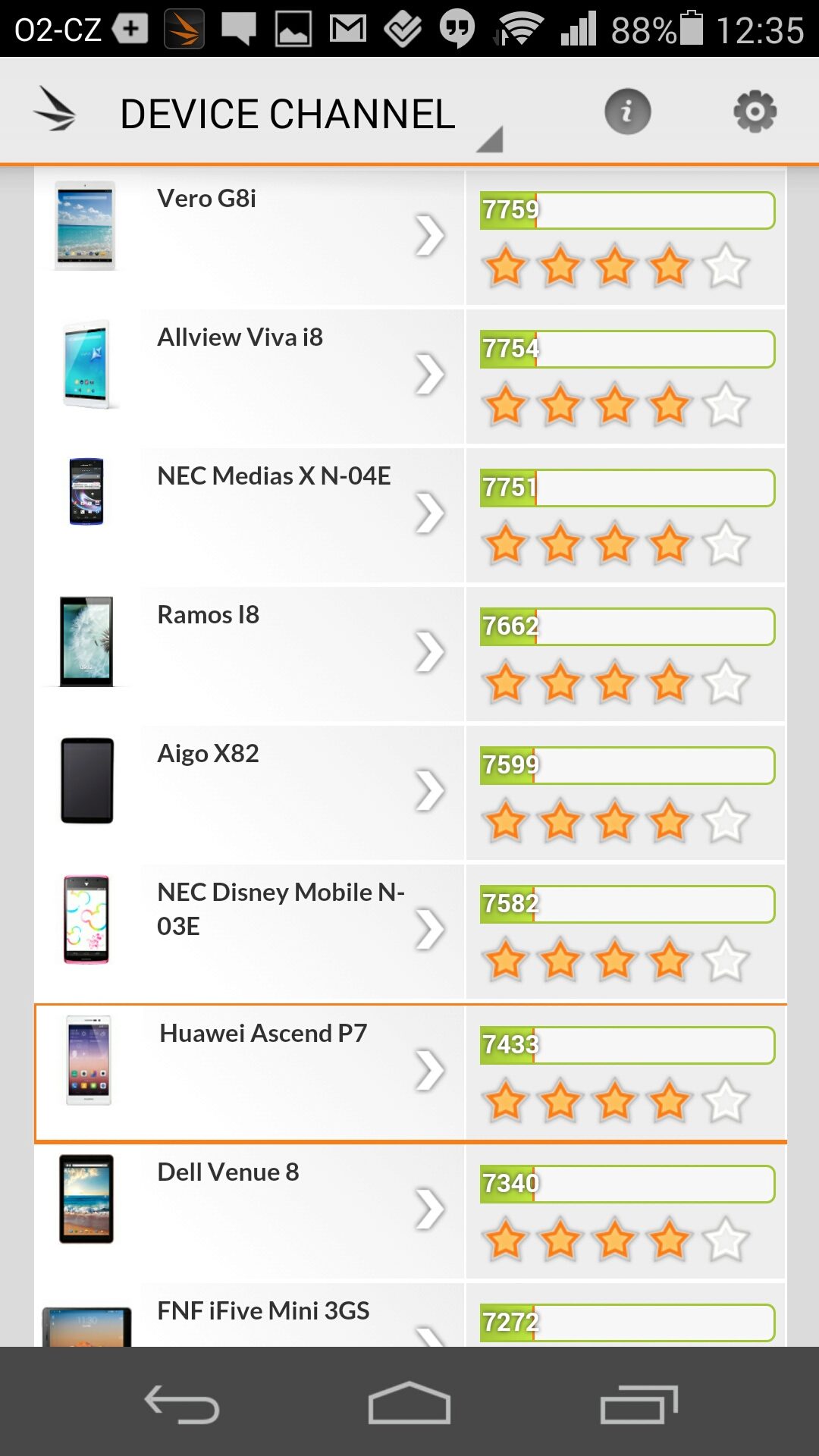This screenshot has height=1456, width=819.
Task: Open the recent apps overview
Action: pyautogui.click(x=639, y=1404)
